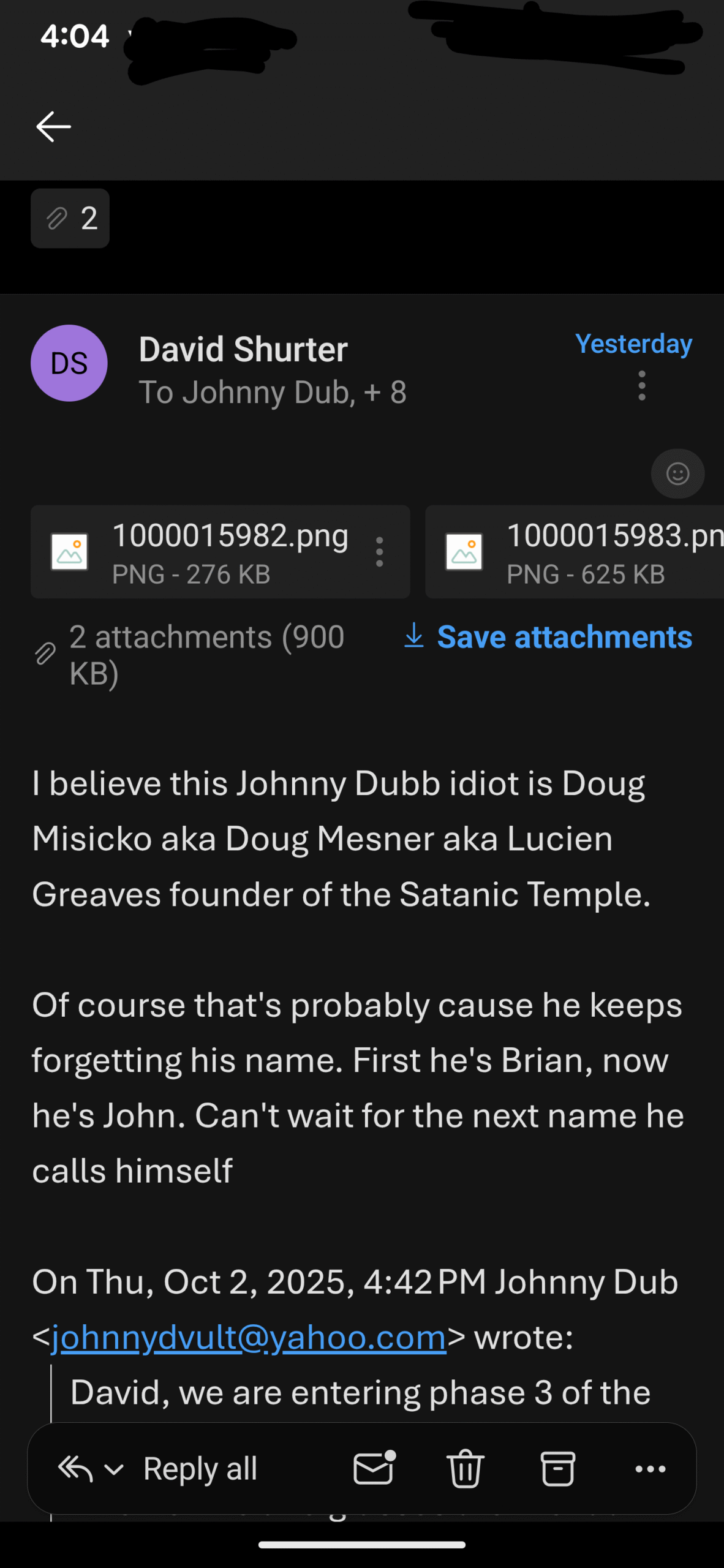Expand the reply options chevron

pos(114,1469)
